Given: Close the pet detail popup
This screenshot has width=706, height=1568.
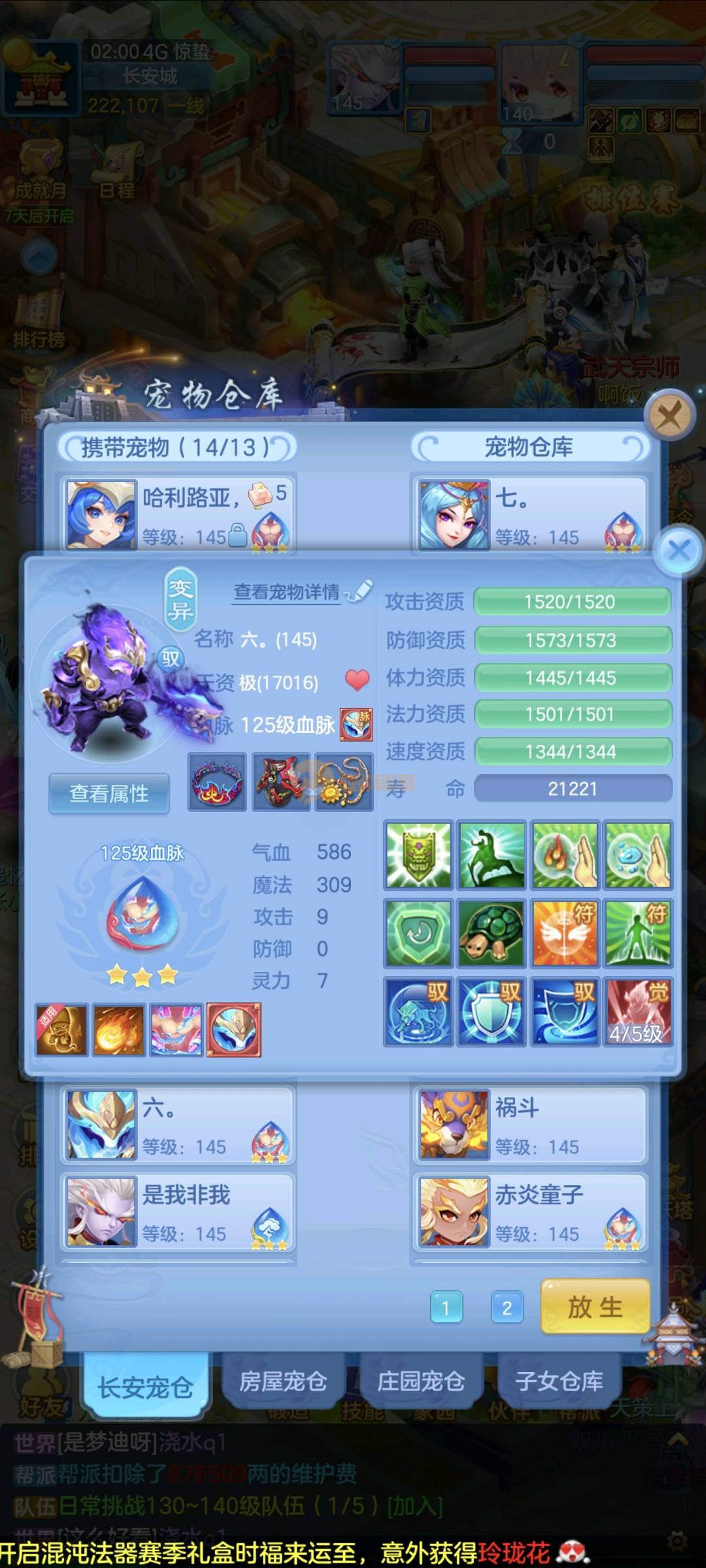Looking at the screenshot, I should (x=679, y=551).
